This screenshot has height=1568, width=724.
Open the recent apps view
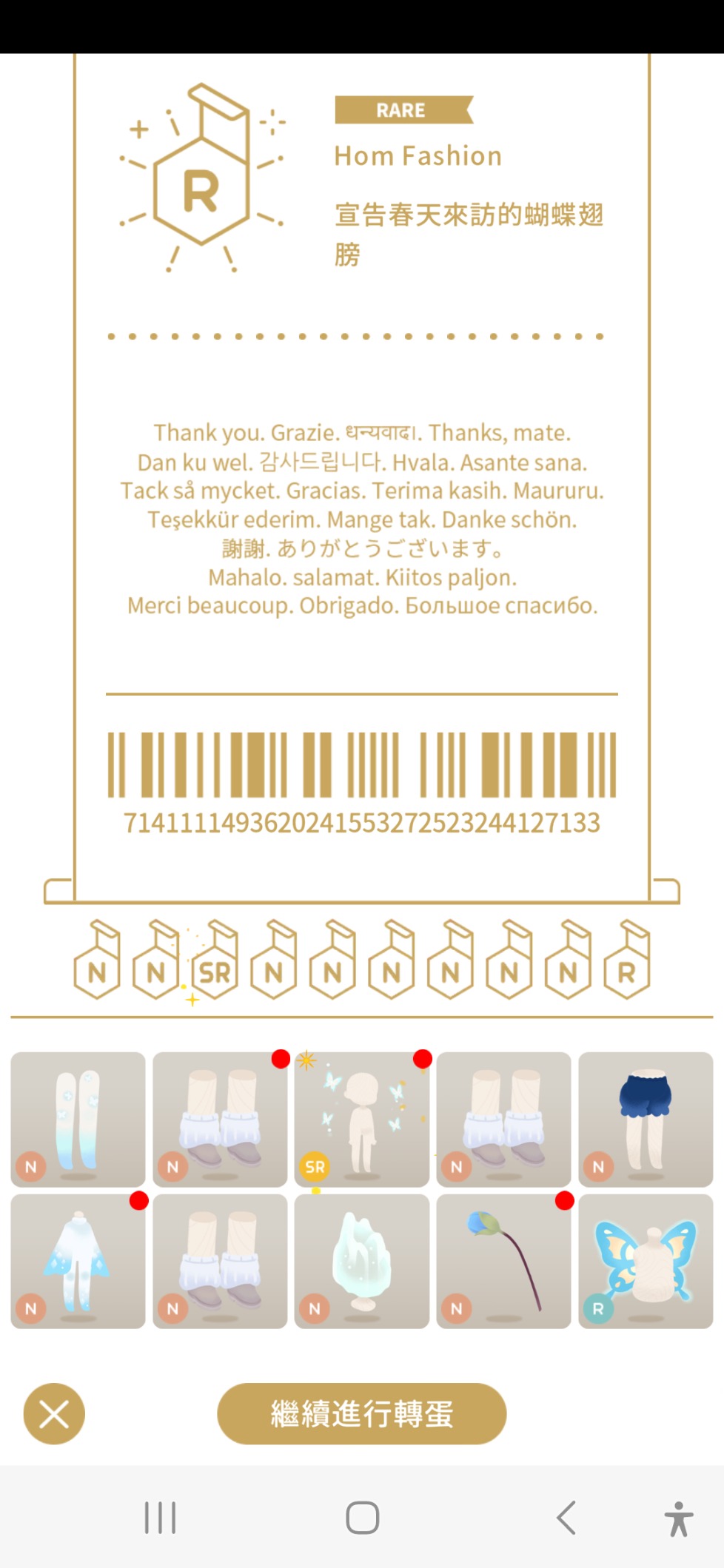point(160,1518)
